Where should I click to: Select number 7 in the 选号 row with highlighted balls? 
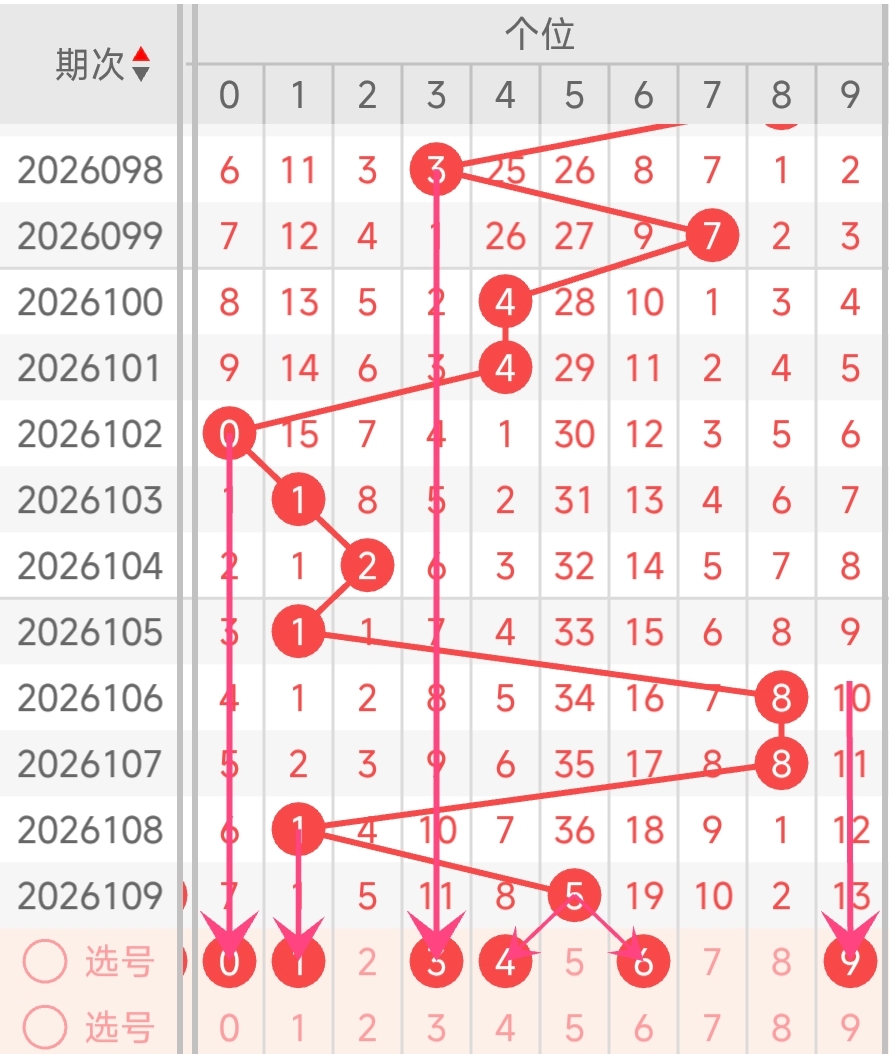click(712, 962)
